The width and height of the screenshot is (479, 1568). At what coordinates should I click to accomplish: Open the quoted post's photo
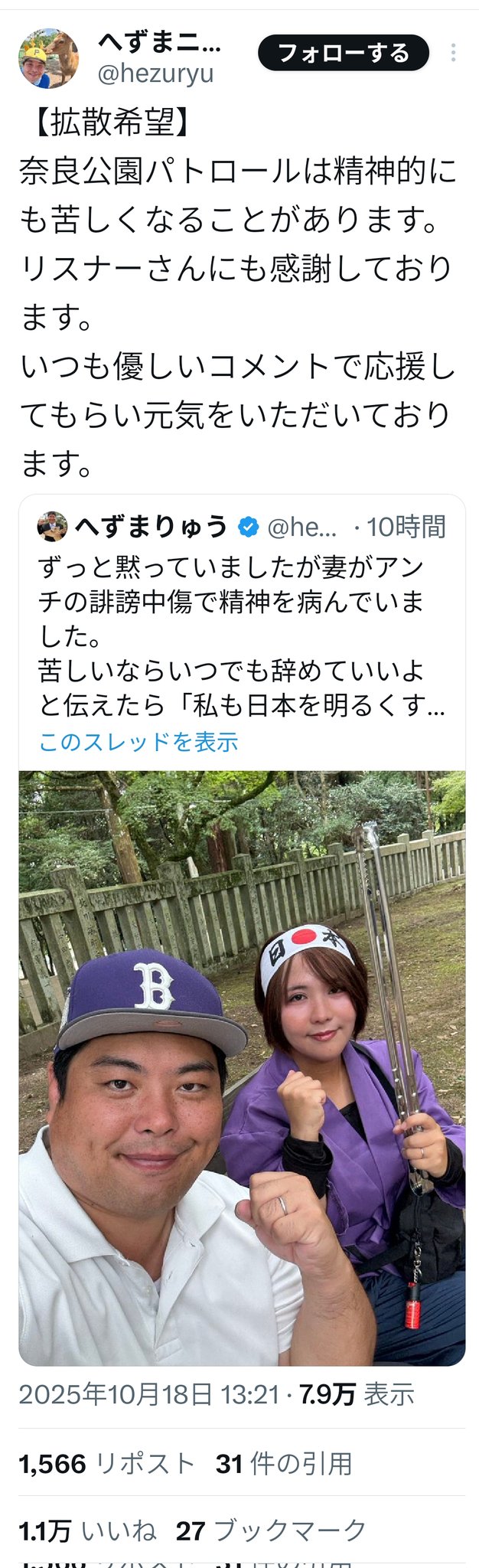tap(242, 1067)
